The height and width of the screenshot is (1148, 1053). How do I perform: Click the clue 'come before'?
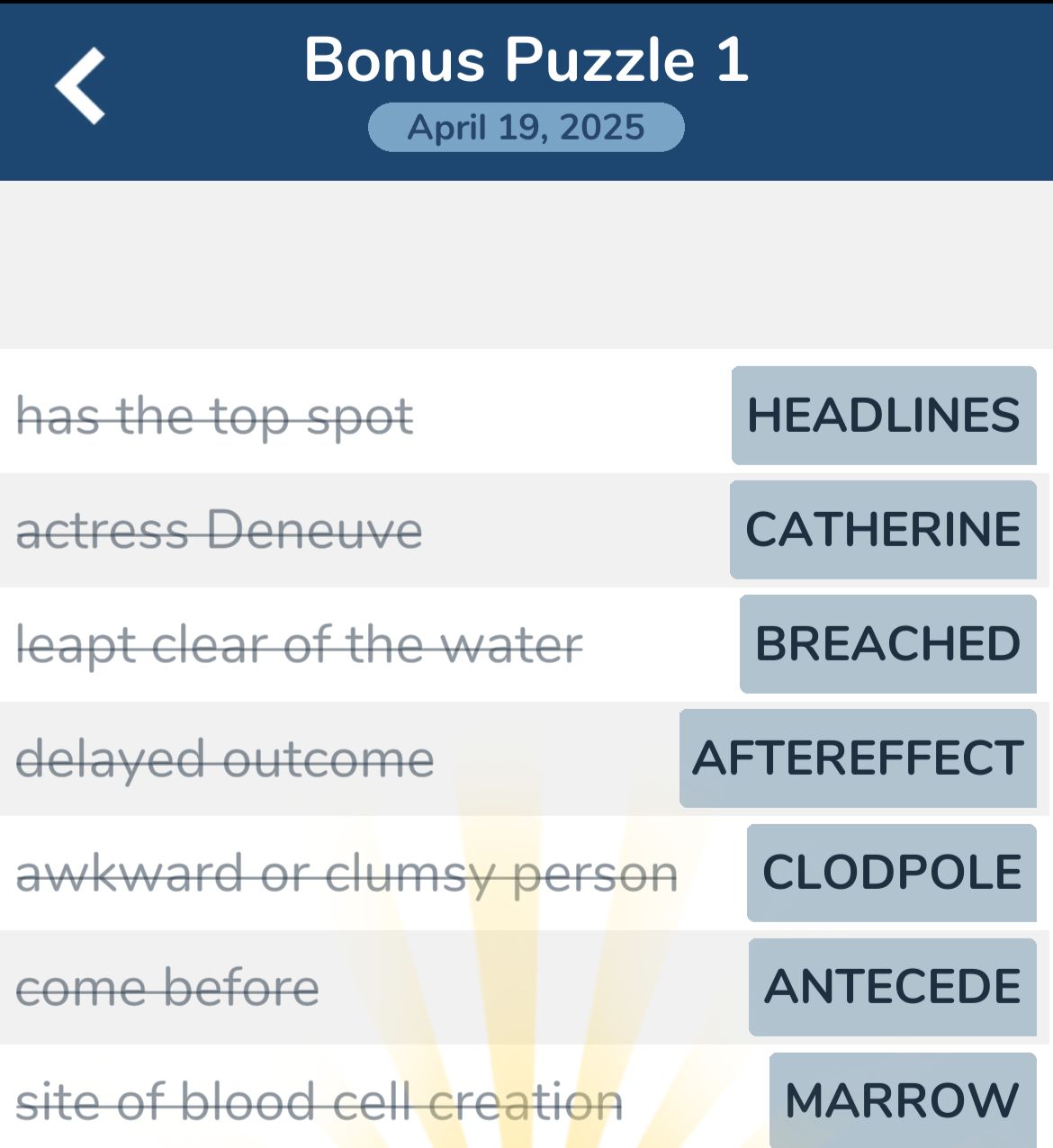pyautogui.click(x=166, y=985)
